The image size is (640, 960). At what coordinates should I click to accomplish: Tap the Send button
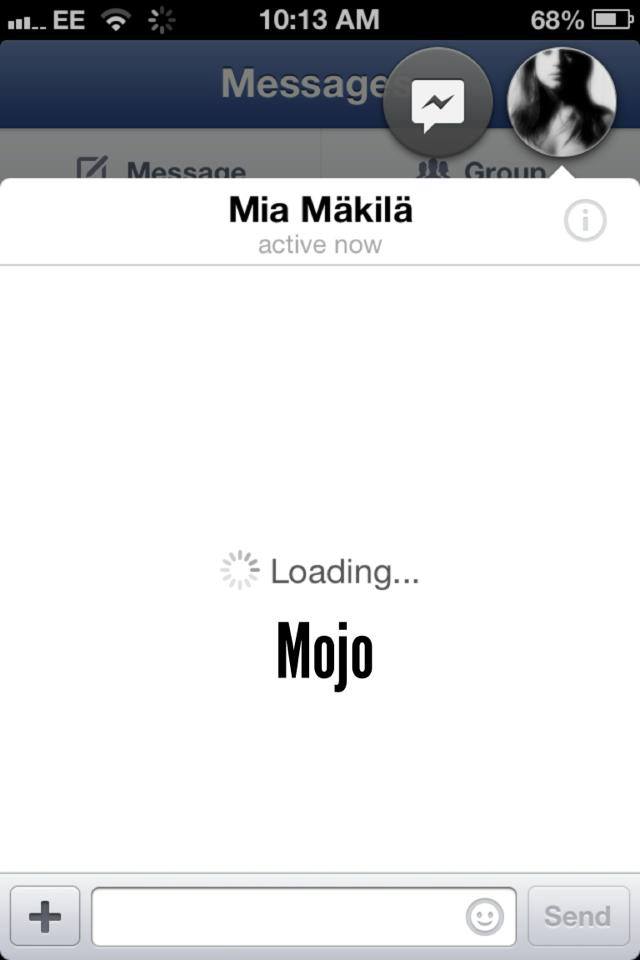point(578,916)
